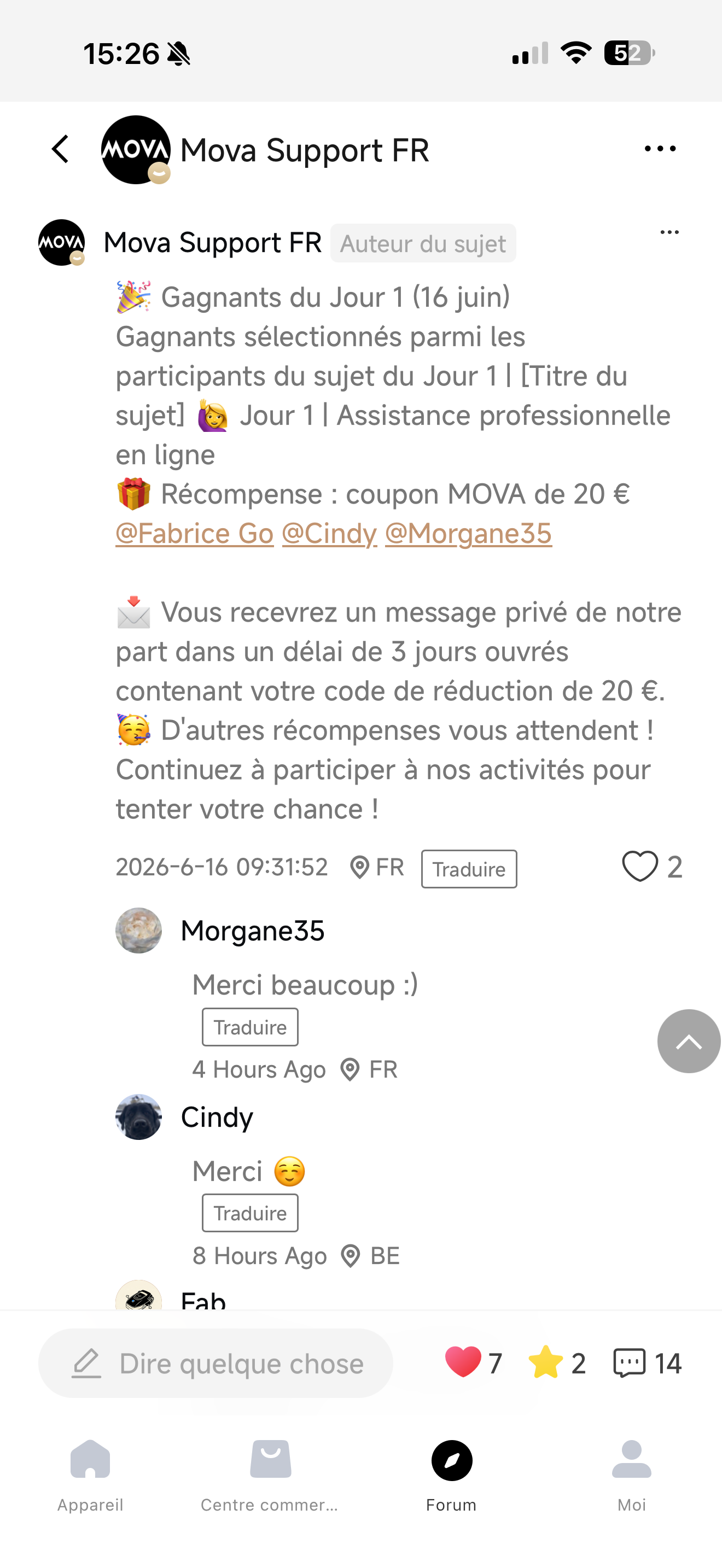The image size is (722, 1568).
Task: Go back using the header arrow
Action: (60, 149)
